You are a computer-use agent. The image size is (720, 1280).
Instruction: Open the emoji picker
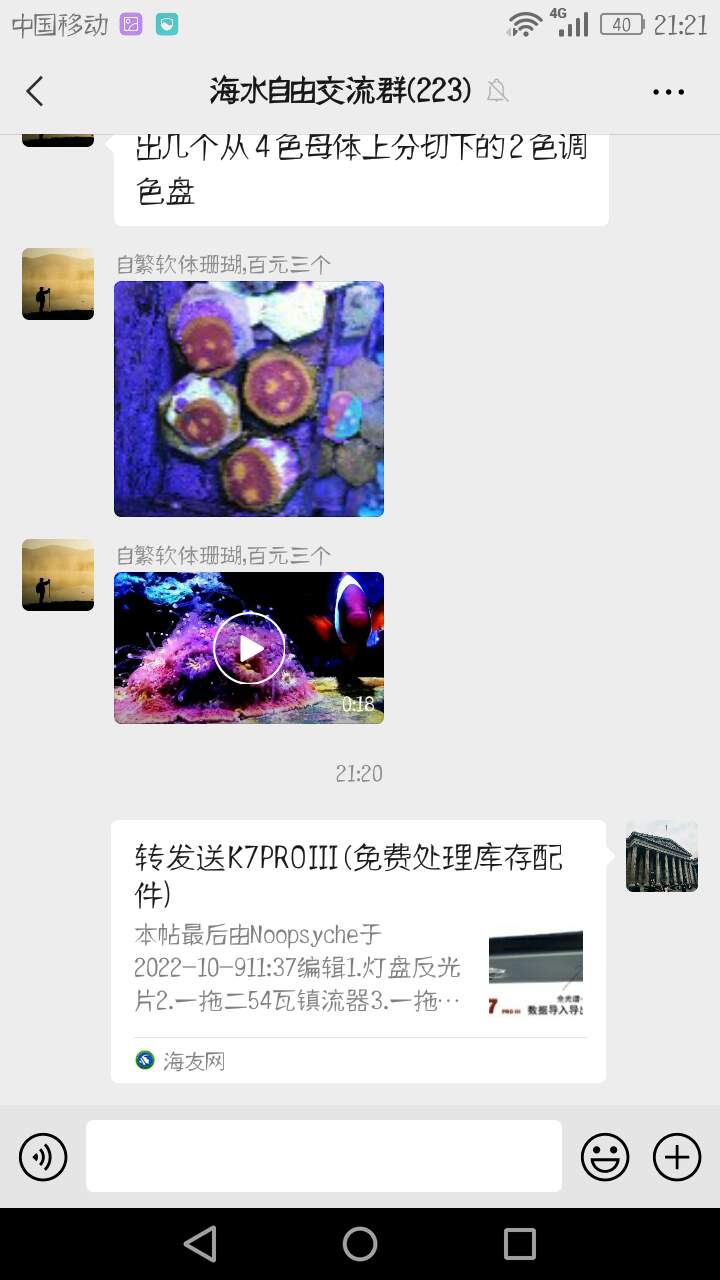click(605, 1157)
